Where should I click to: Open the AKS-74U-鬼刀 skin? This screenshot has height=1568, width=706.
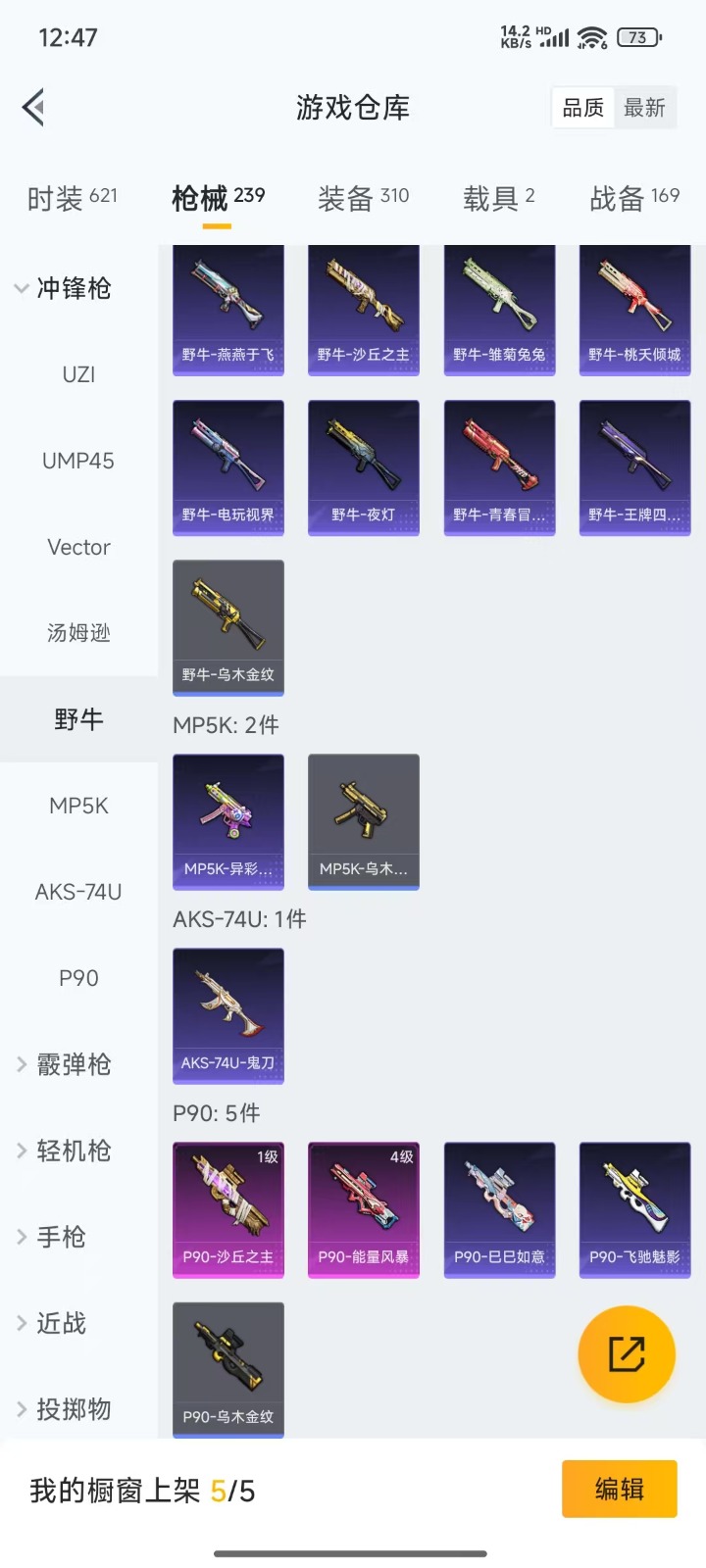[228, 1015]
